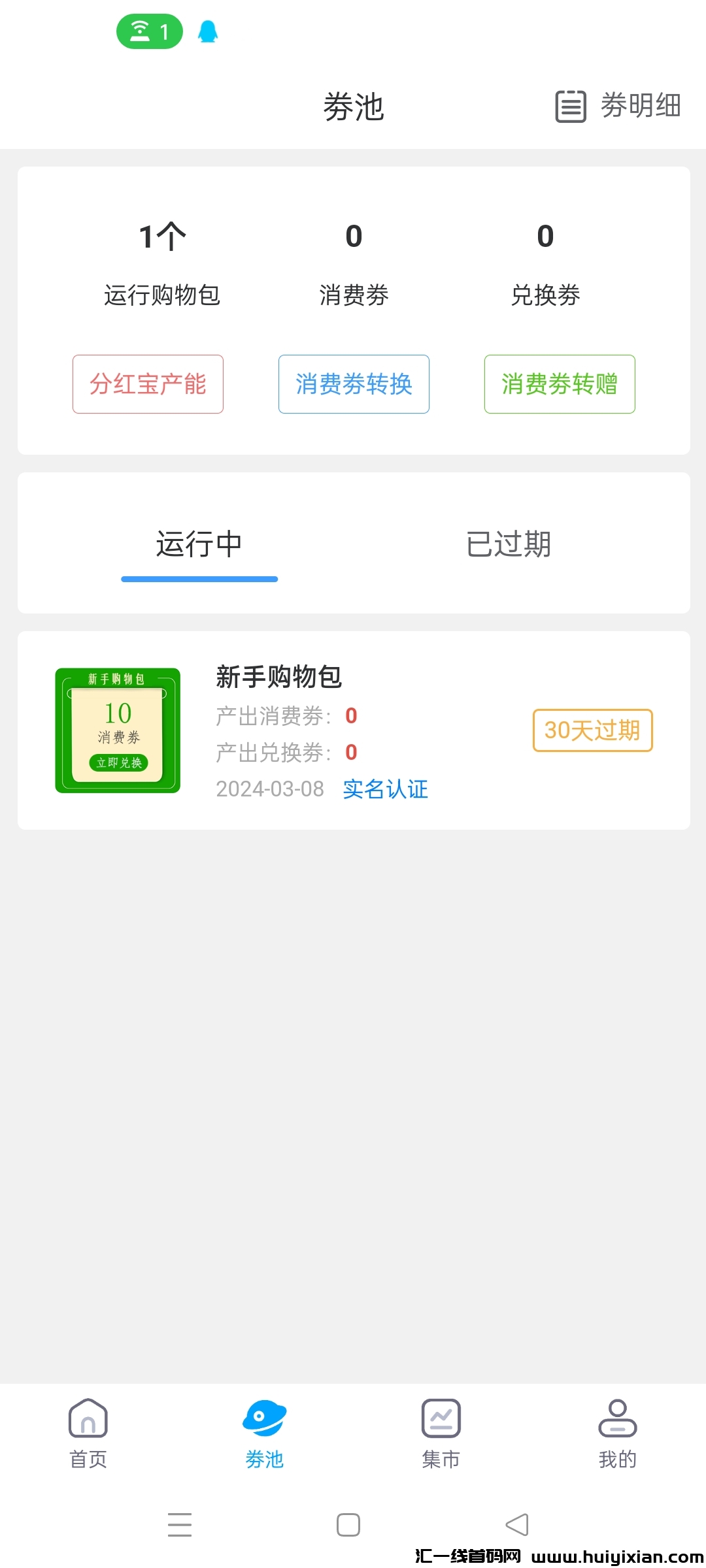The width and height of the screenshot is (706, 1568).
Task: Select the 运行中 tab
Action: [x=199, y=544]
